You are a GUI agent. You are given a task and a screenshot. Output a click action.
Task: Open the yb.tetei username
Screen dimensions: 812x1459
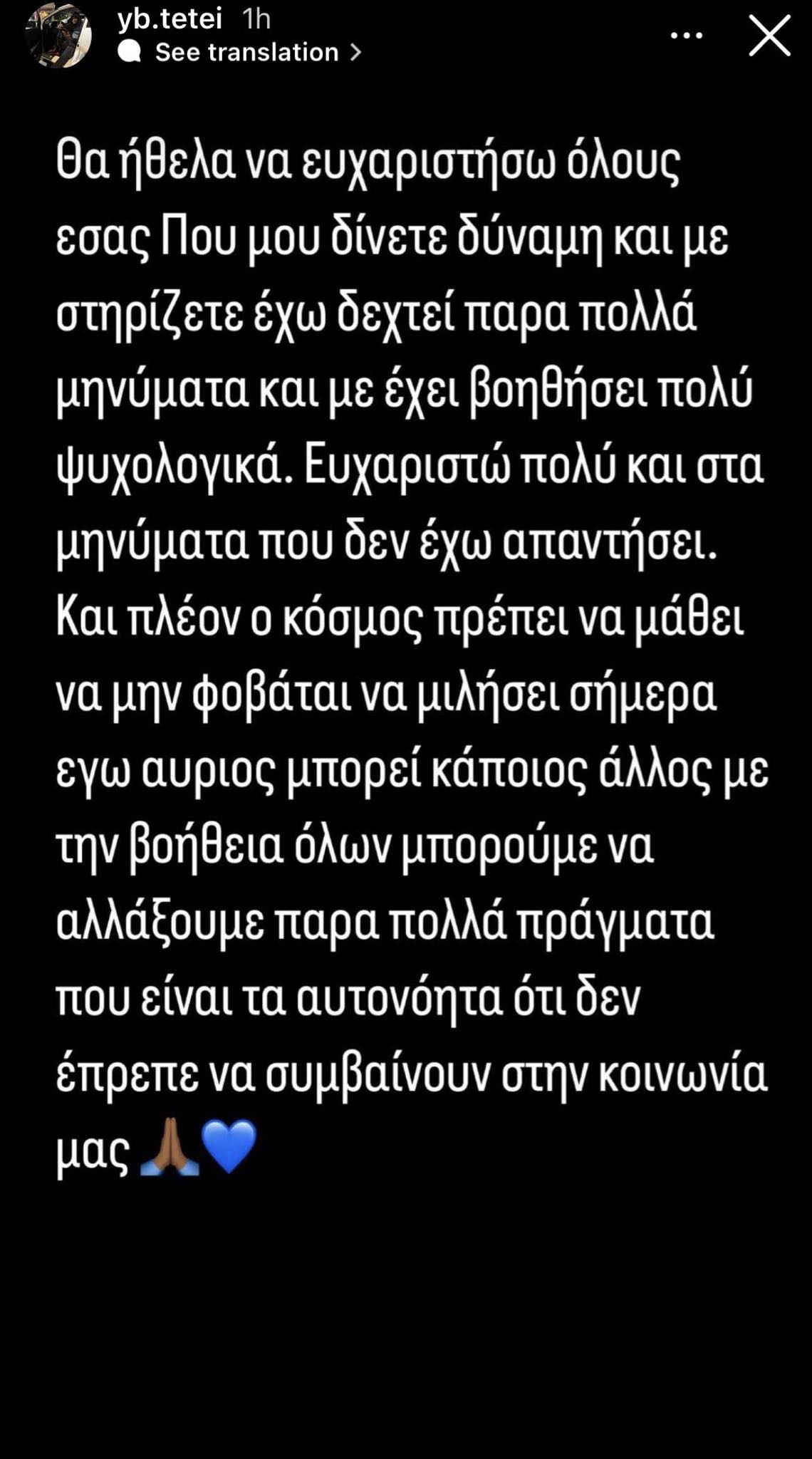coord(170,19)
